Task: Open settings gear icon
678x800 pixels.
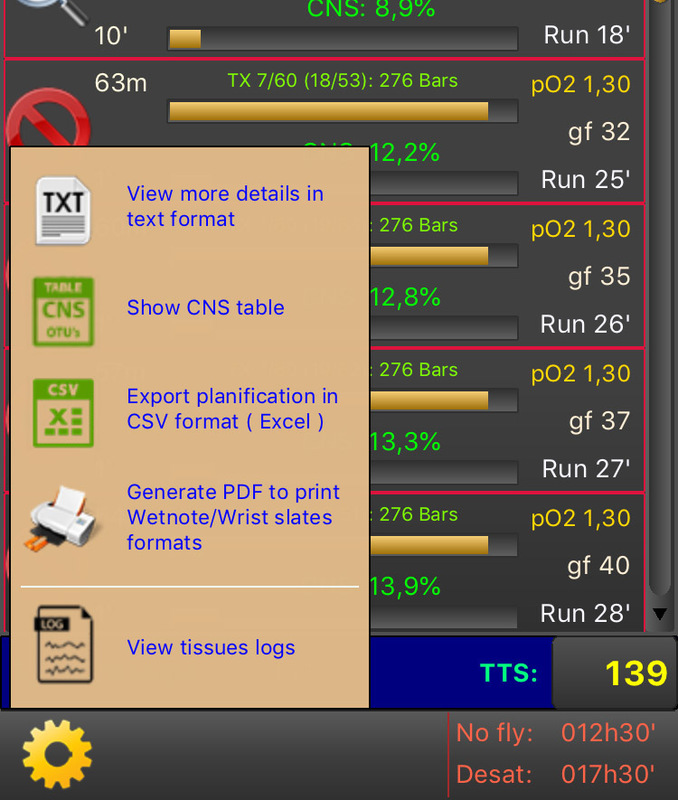Action: tap(57, 755)
